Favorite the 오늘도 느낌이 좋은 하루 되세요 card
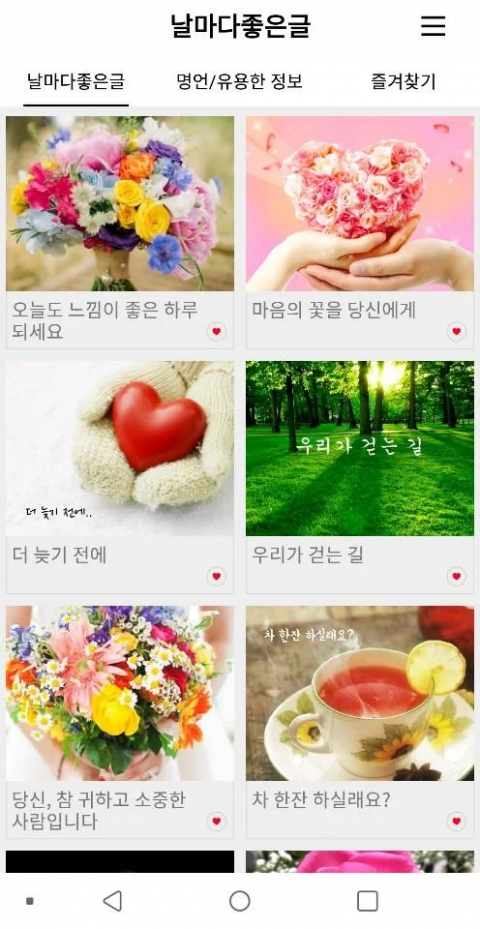The width and height of the screenshot is (480, 929). pos(216,332)
